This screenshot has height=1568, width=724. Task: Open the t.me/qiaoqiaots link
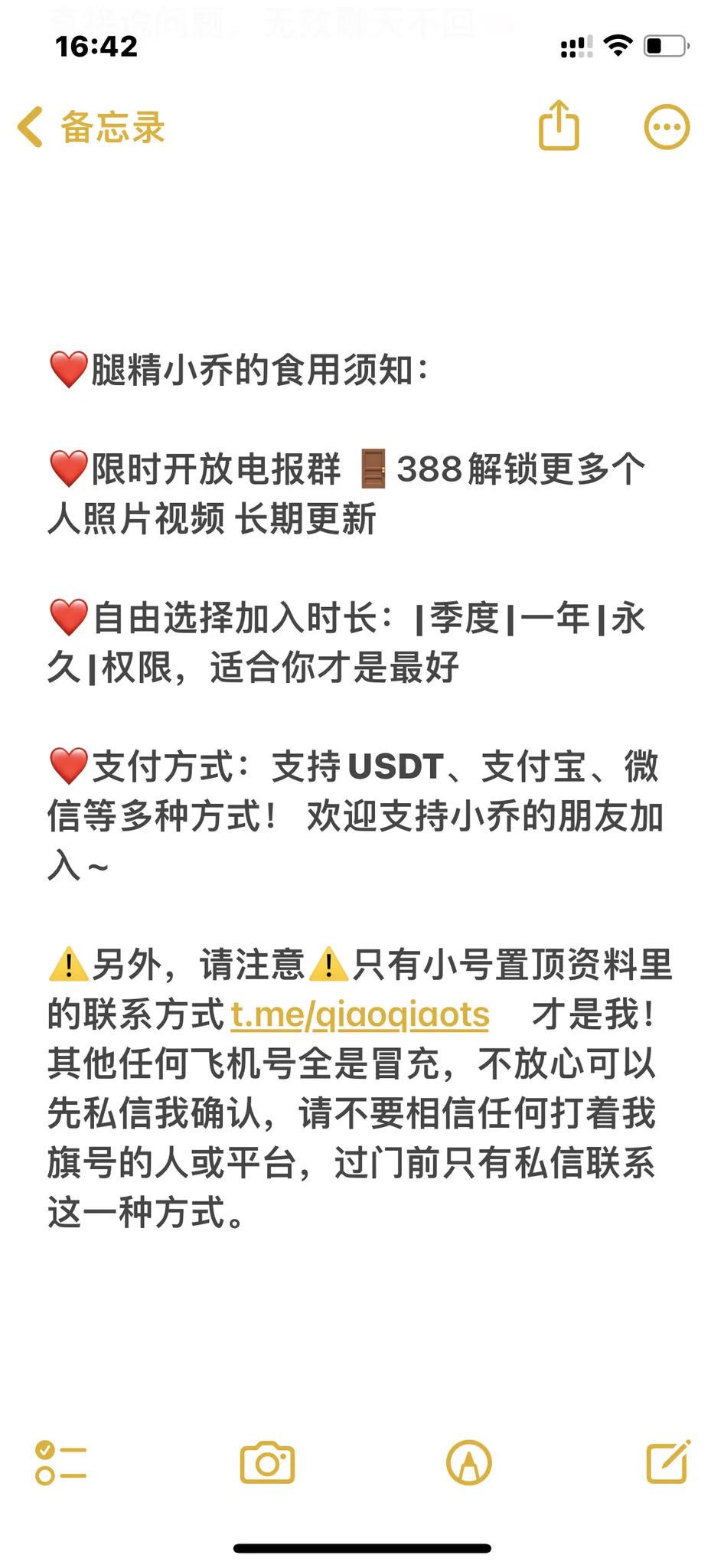point(360,1014)
